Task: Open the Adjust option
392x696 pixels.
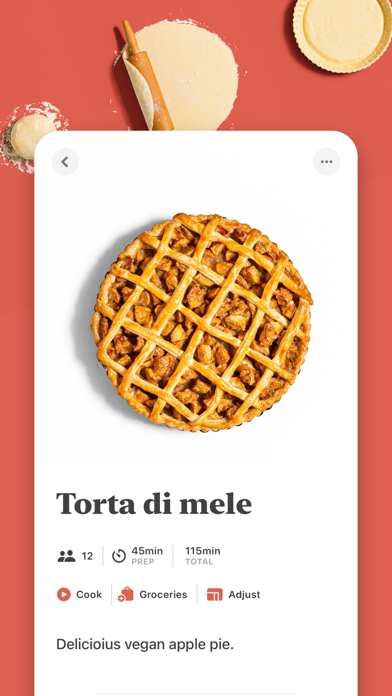Action: point(234,594)
